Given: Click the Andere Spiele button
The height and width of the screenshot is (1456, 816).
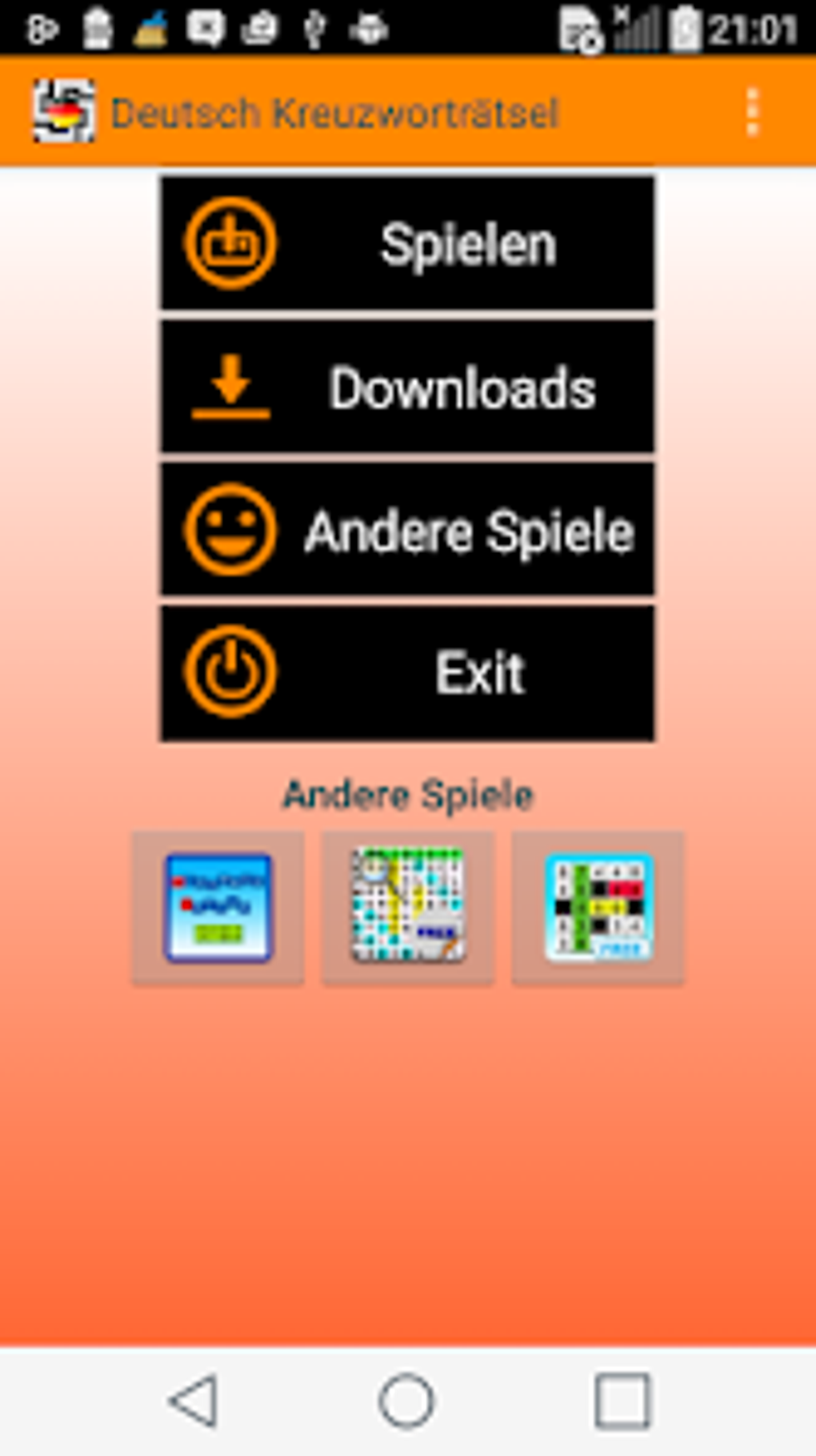Looking at the screenshot, I should [x=408, y=530].
